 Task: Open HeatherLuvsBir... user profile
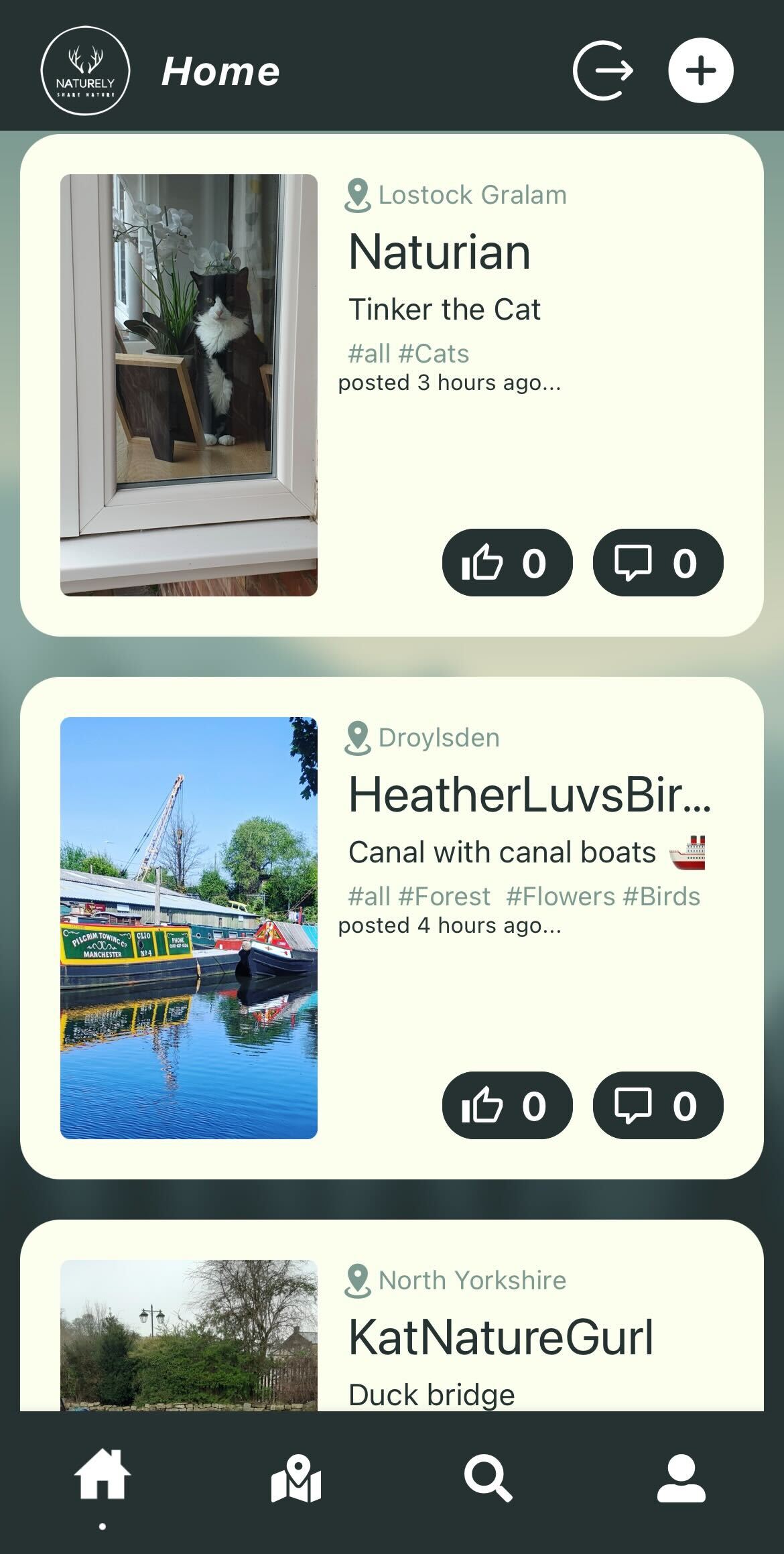click(529, 795)
